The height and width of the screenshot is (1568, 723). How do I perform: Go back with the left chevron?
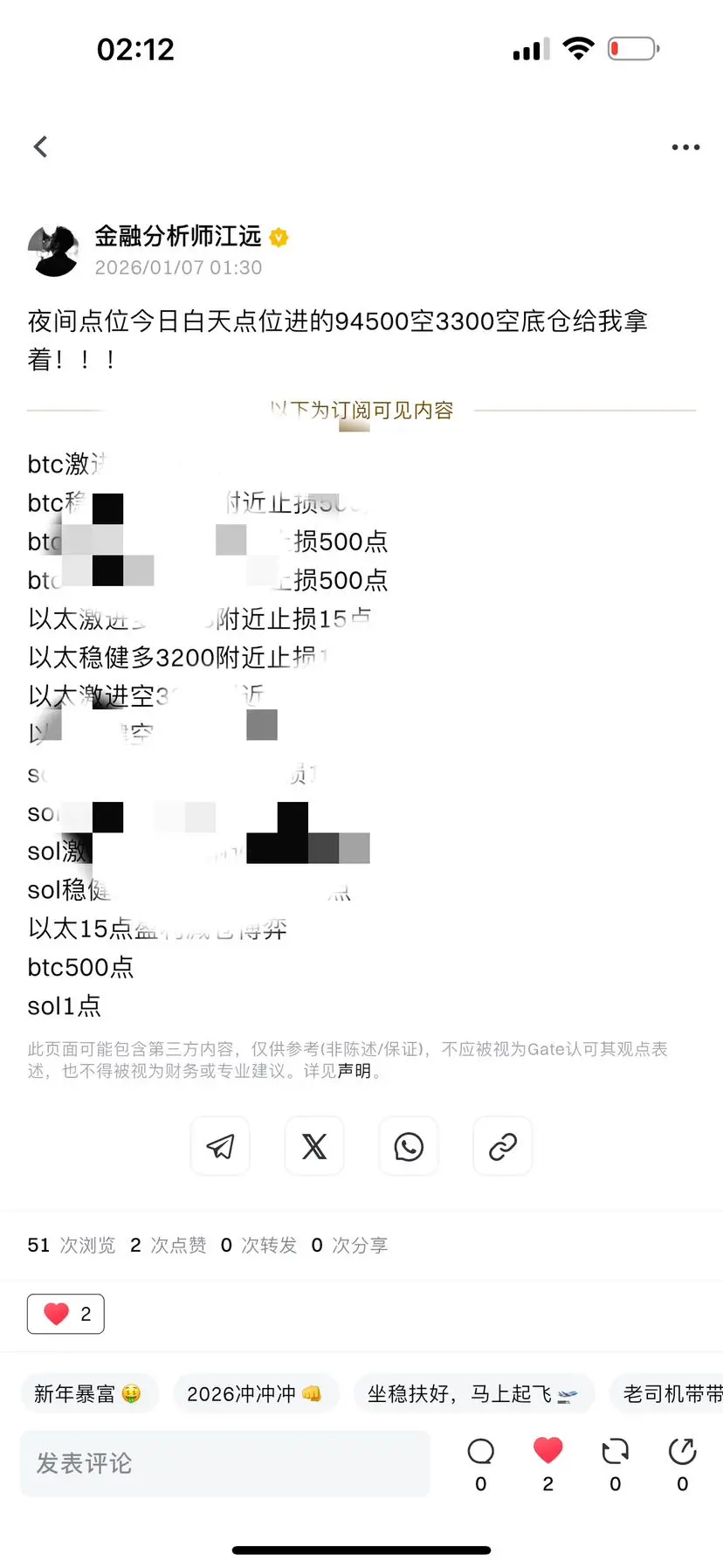coord(40,146)
